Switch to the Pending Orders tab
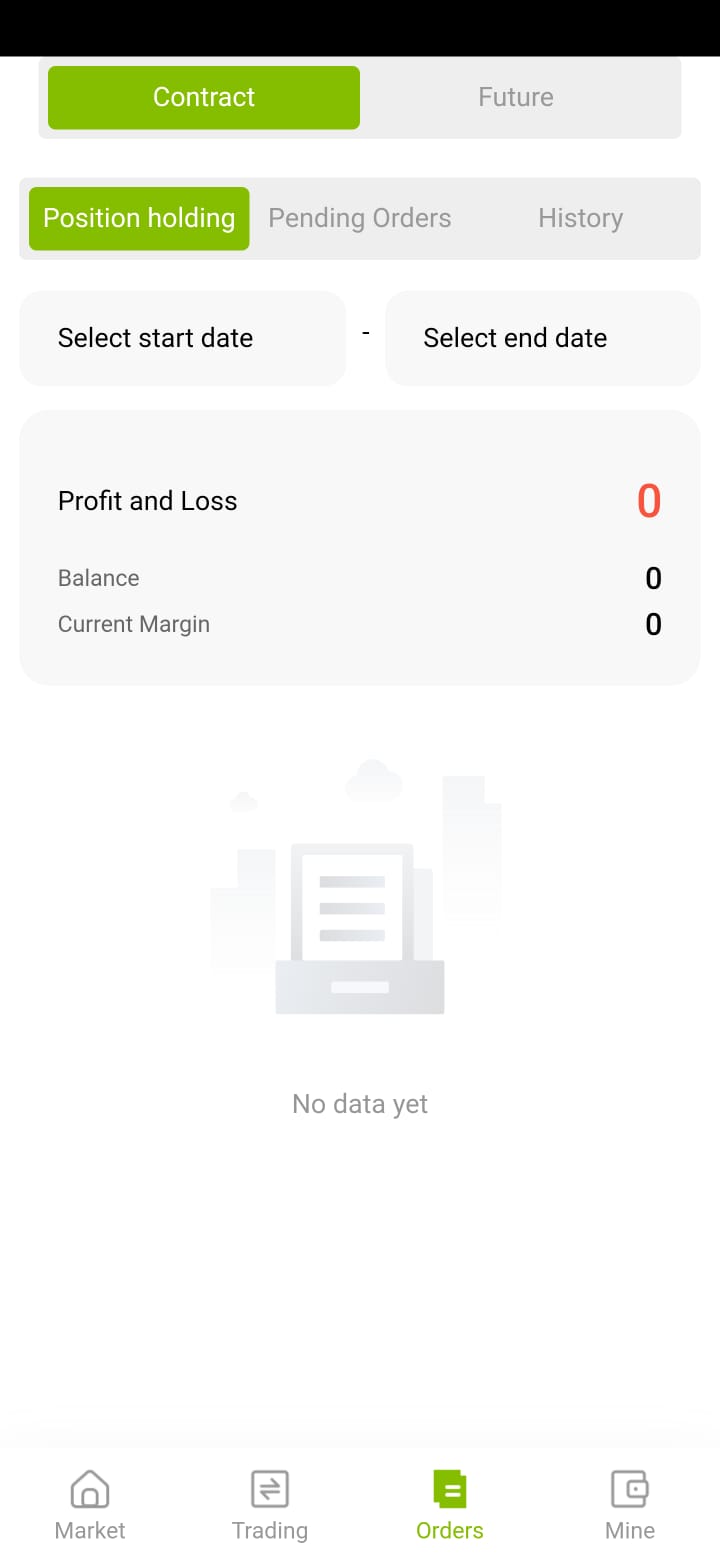Image resolution: width=720 pixels, height=1560 pixels. pyautogui.click(x=360, y=218)
